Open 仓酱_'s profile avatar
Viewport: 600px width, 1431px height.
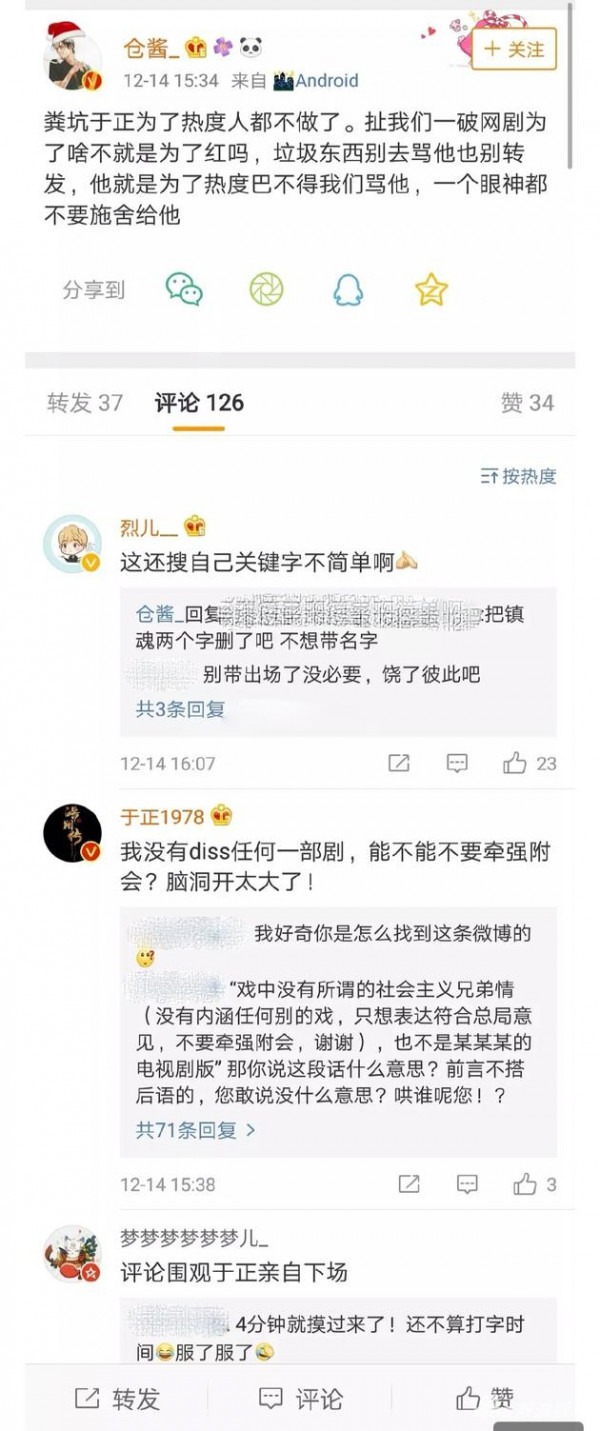click(72, 59)
